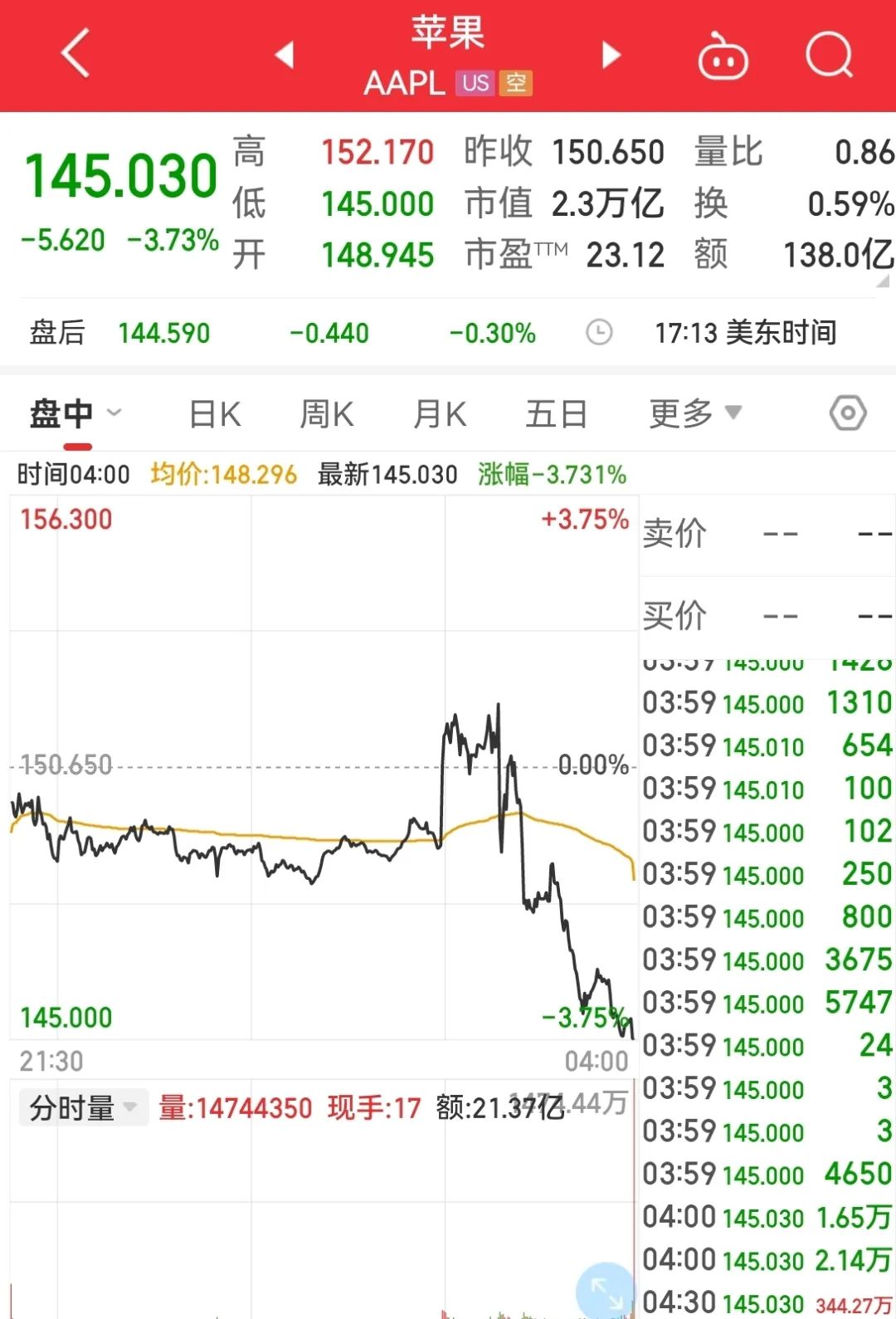Switch to the 日K chart tab
The width and height of the screenshot is (896, 1319).
(x=215, y=413)
